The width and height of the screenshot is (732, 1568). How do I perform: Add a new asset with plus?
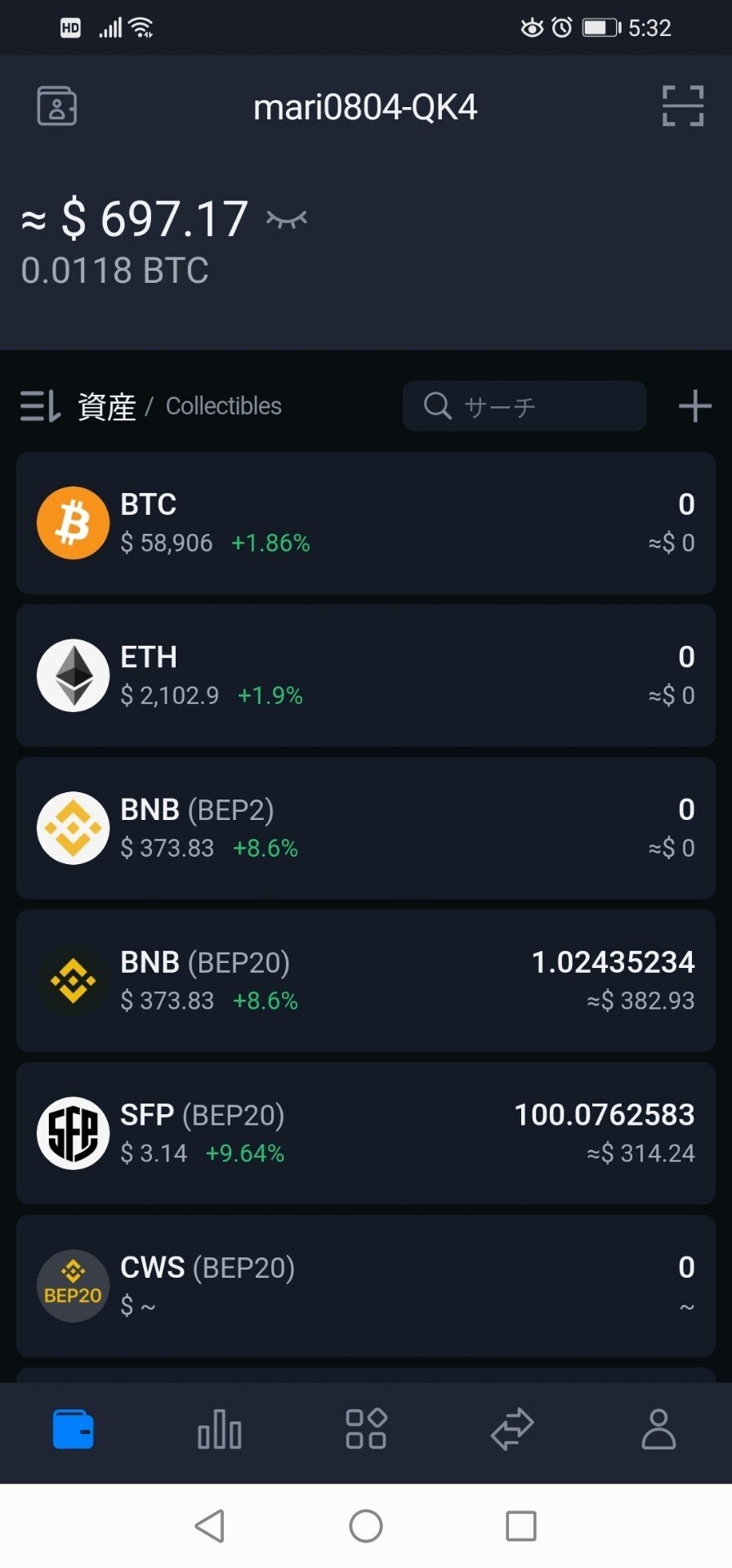pos(694,406)
